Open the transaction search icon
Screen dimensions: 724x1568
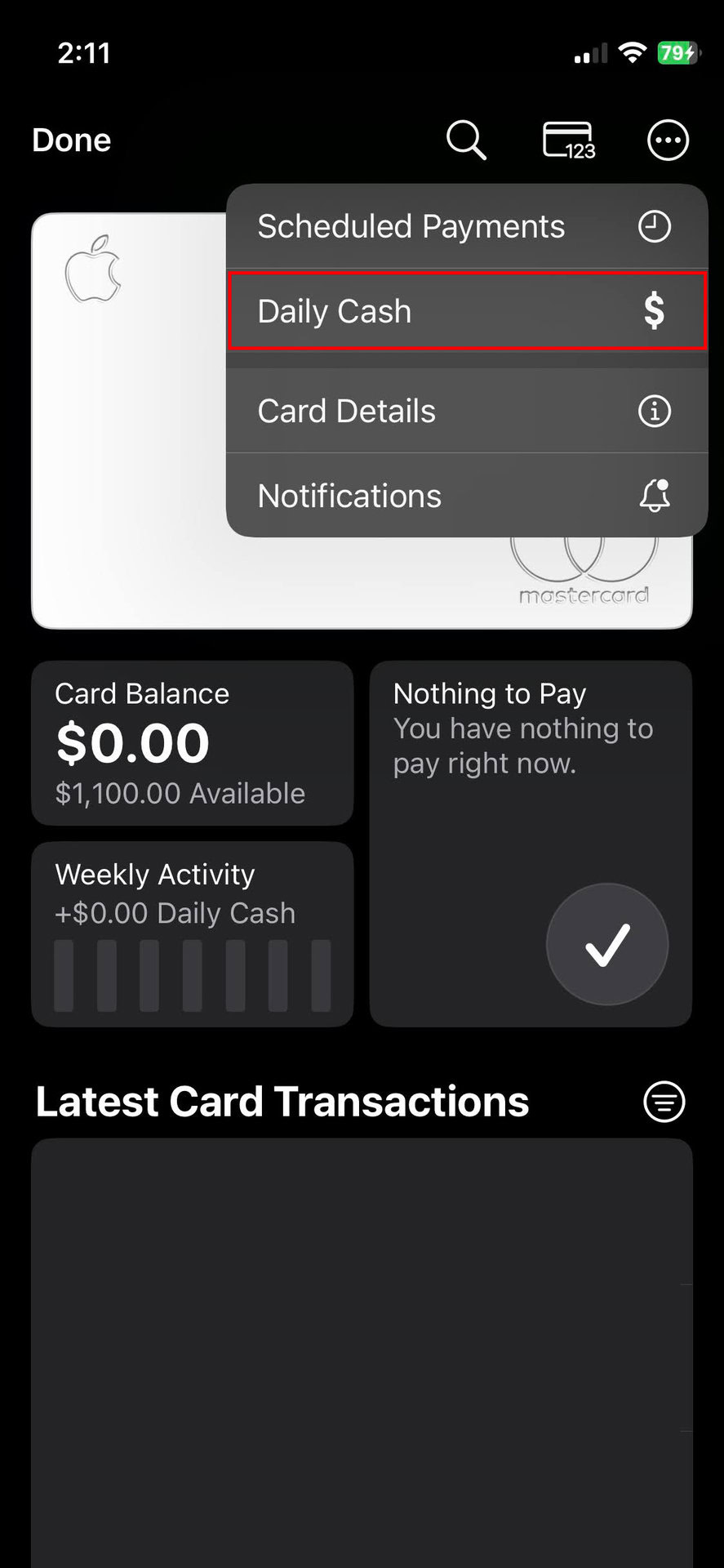point(466,140)
